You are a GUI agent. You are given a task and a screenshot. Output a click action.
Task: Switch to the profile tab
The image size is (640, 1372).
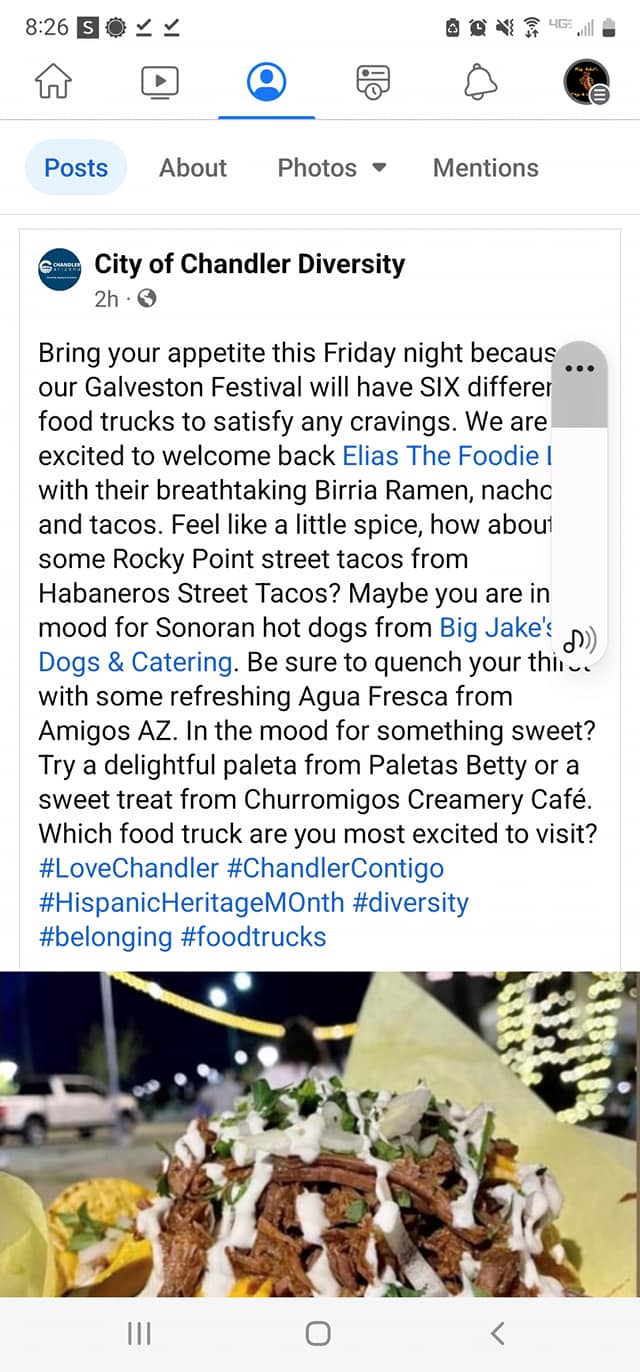click(x=266, y=83)
